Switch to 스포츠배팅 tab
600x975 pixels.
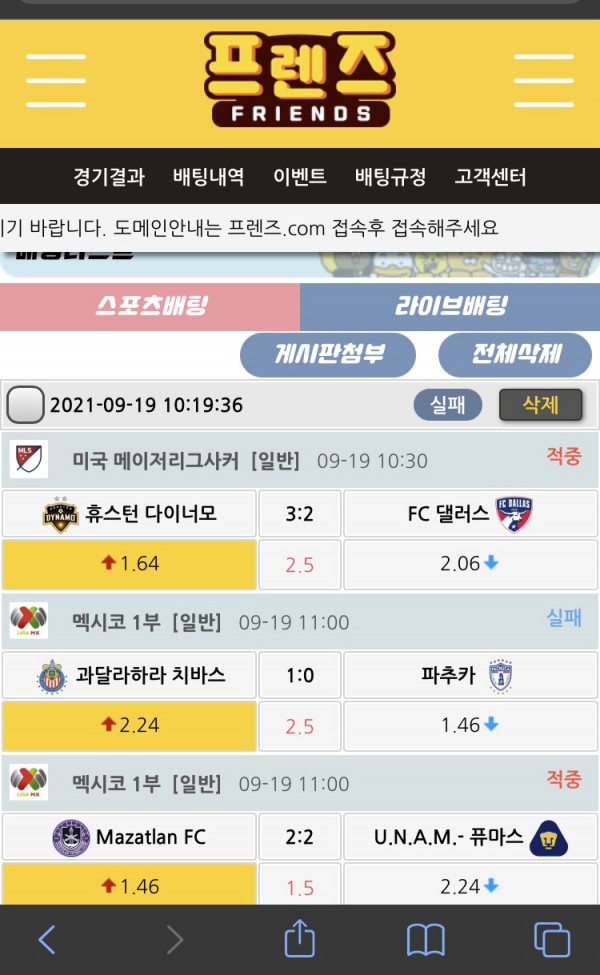click(149, 307)
